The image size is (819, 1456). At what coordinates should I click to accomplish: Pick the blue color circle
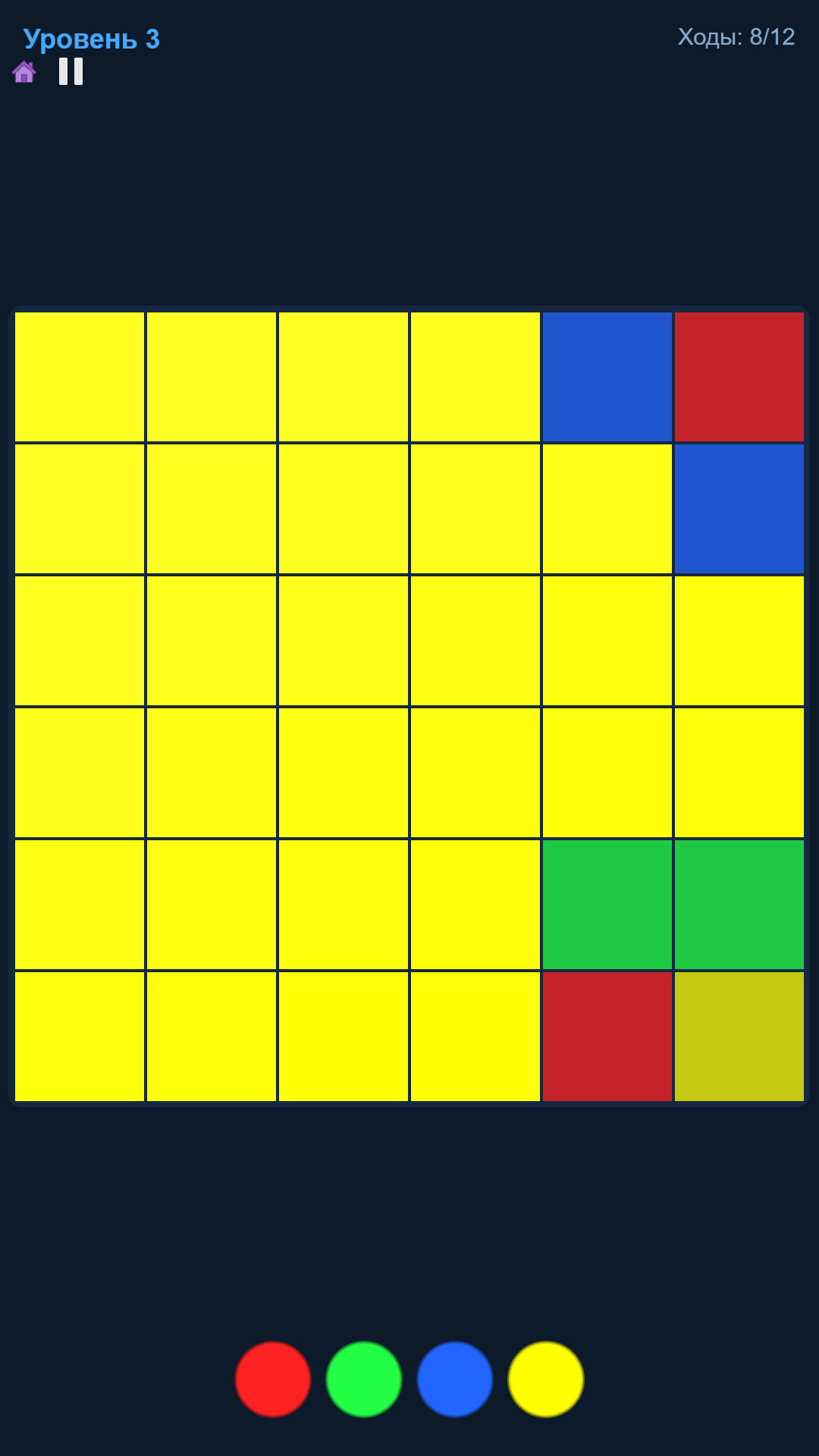click(455, 1379)
